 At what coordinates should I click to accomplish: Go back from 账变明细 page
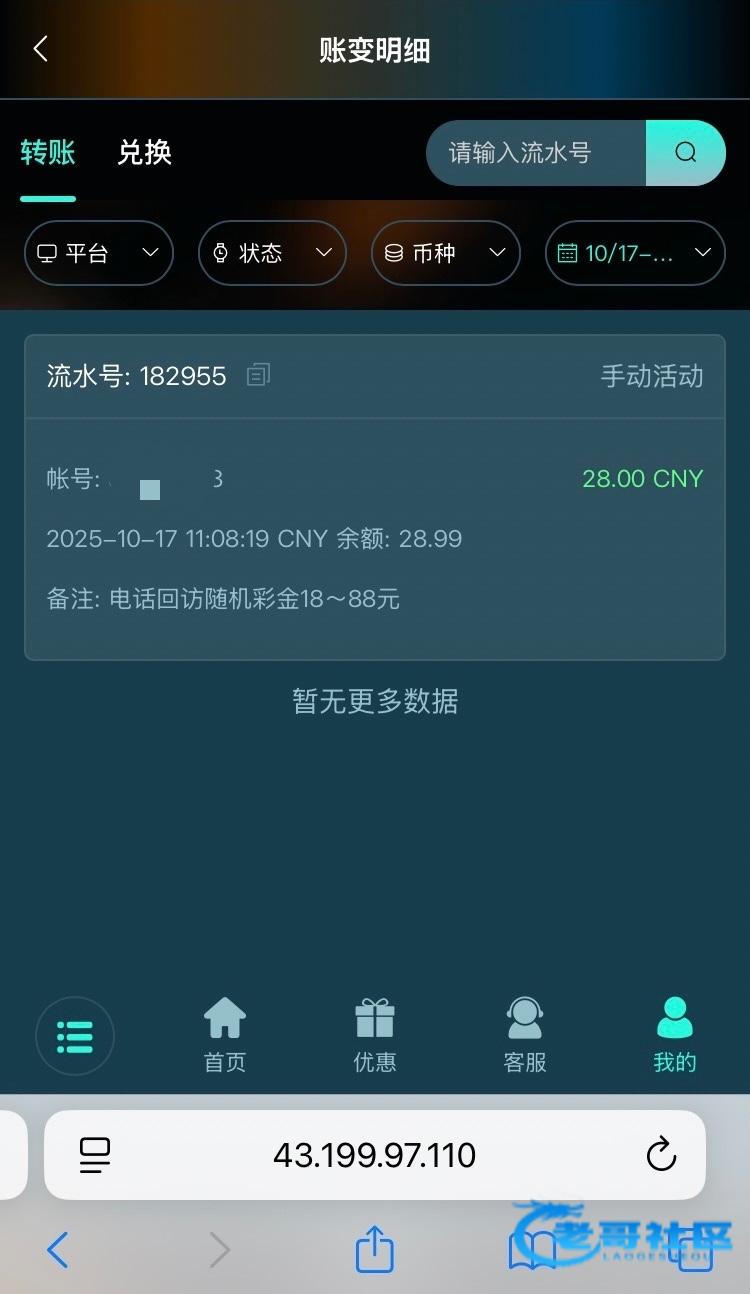(x=40, y=49)
